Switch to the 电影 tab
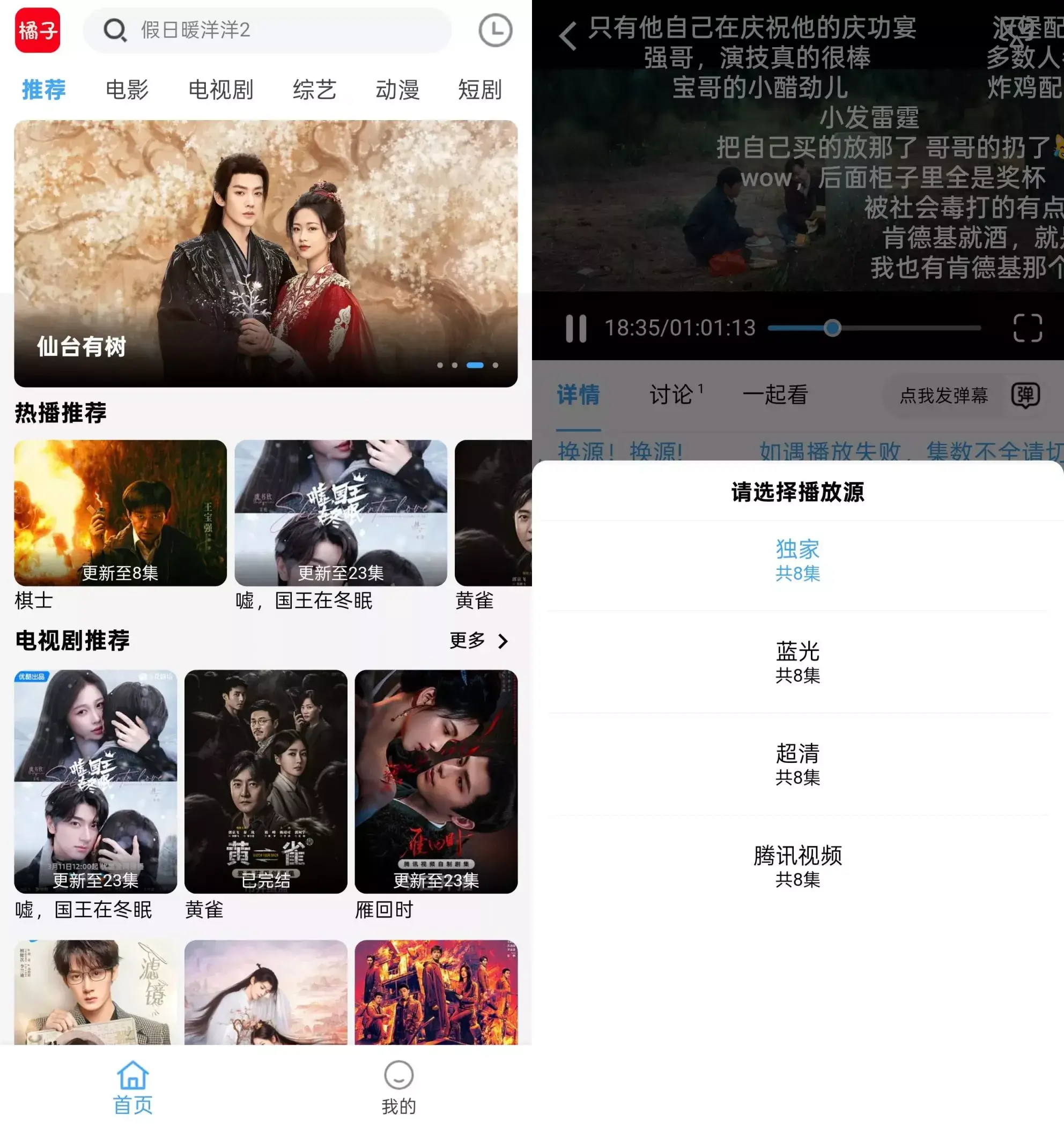Screen dimensions: 1064x1129 point(127,90)
